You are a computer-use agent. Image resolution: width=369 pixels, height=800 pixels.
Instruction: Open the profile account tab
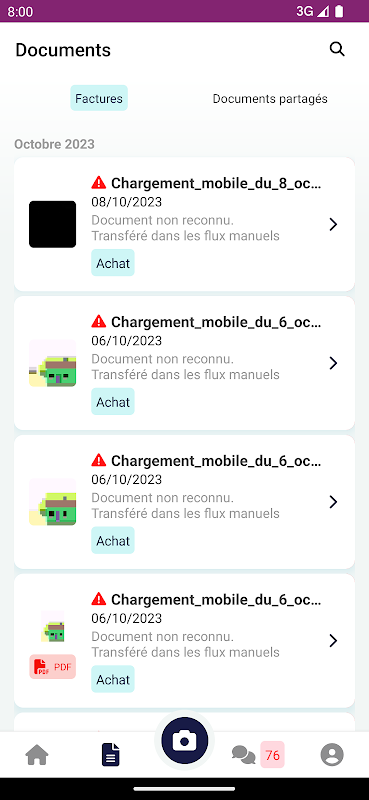(332, 755)
